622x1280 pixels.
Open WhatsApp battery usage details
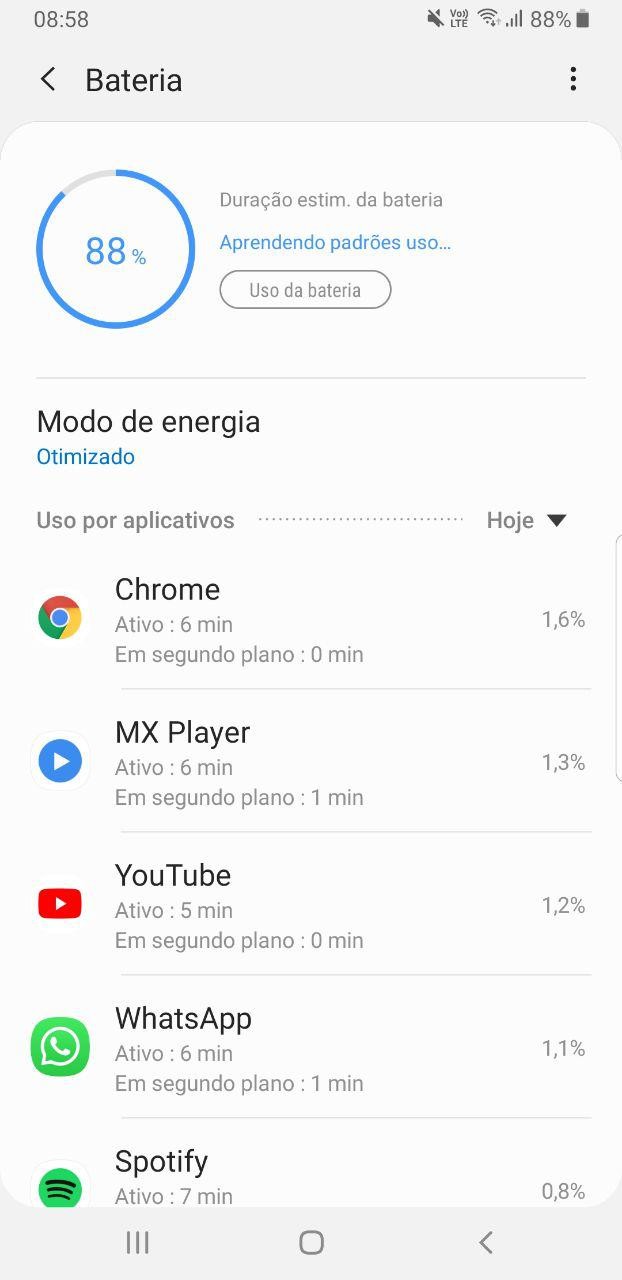click(x=310, y=1049)
